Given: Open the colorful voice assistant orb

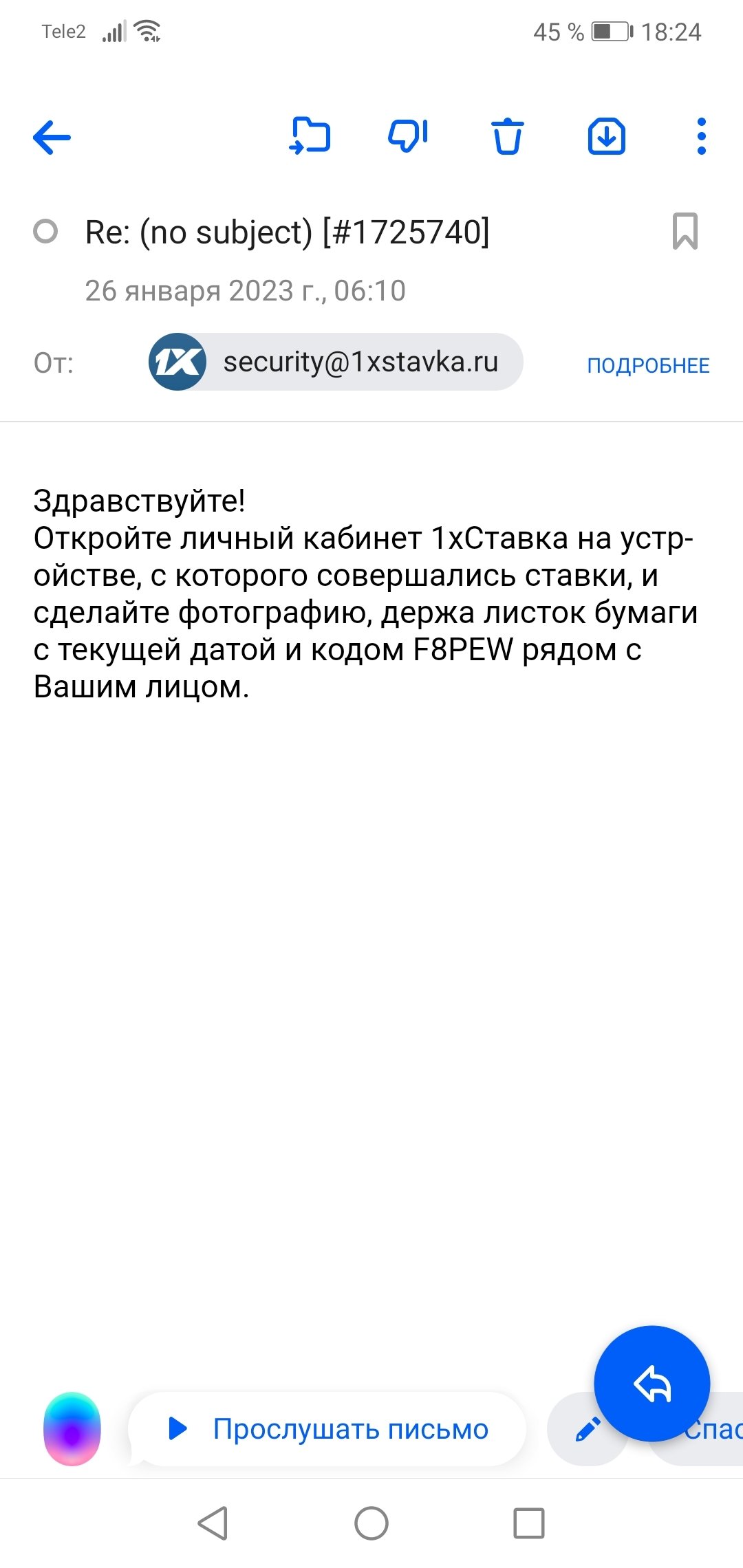Looking at the screenshot, I should [x=72, y=1429].
